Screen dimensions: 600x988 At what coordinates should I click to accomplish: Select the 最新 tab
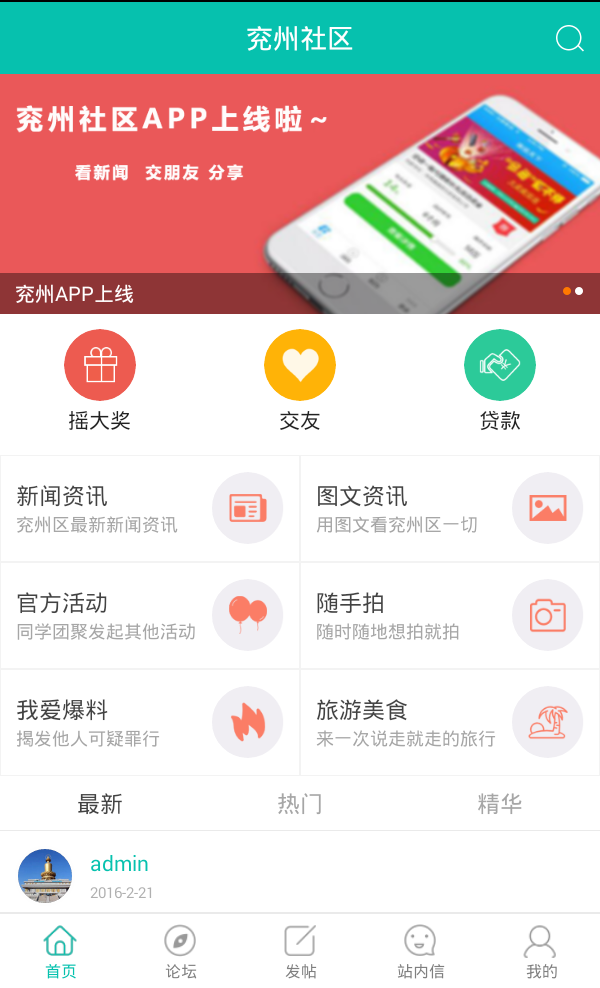pos(100,804)
